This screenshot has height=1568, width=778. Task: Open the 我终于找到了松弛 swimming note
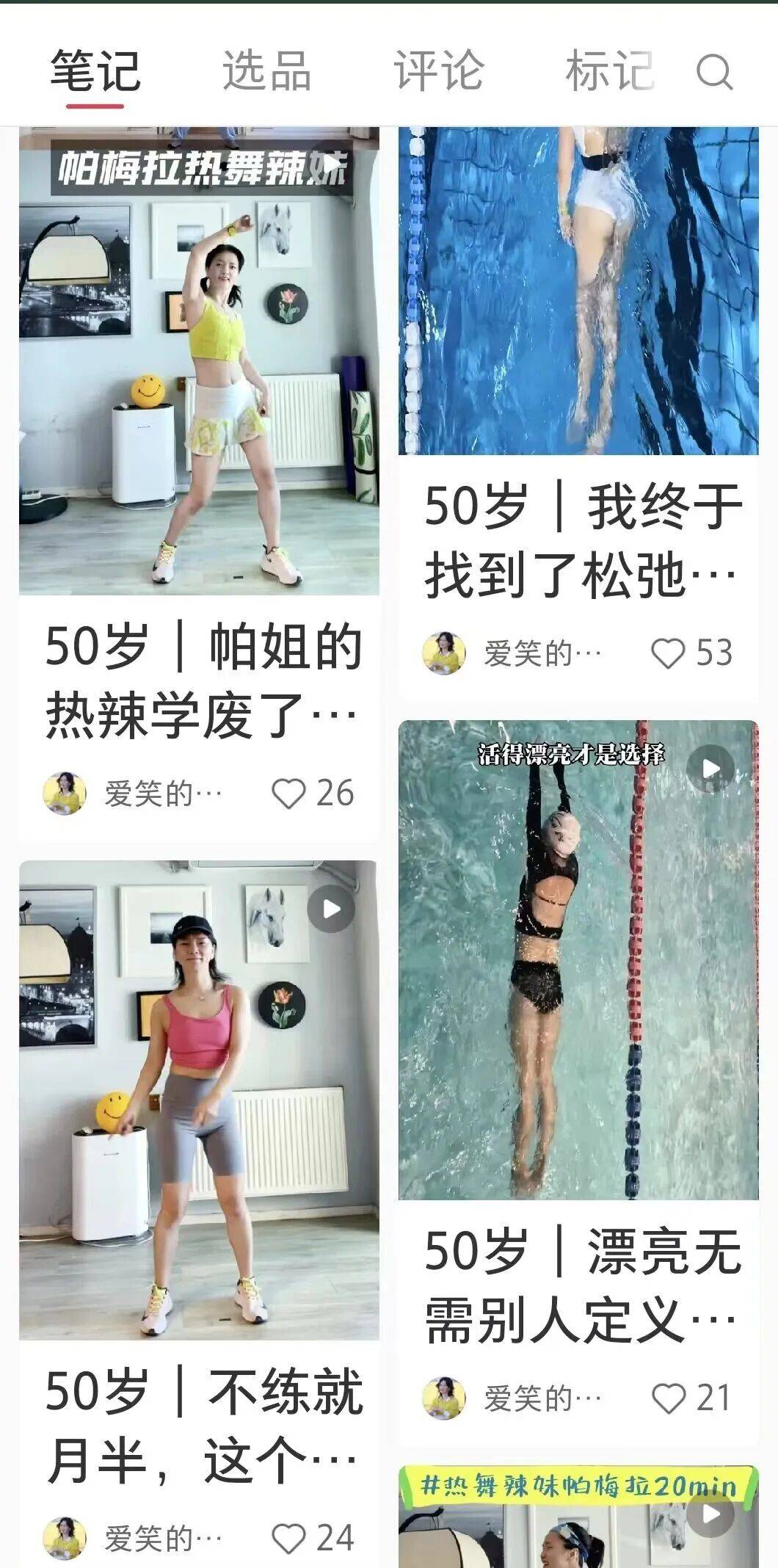tap(578, 294)
